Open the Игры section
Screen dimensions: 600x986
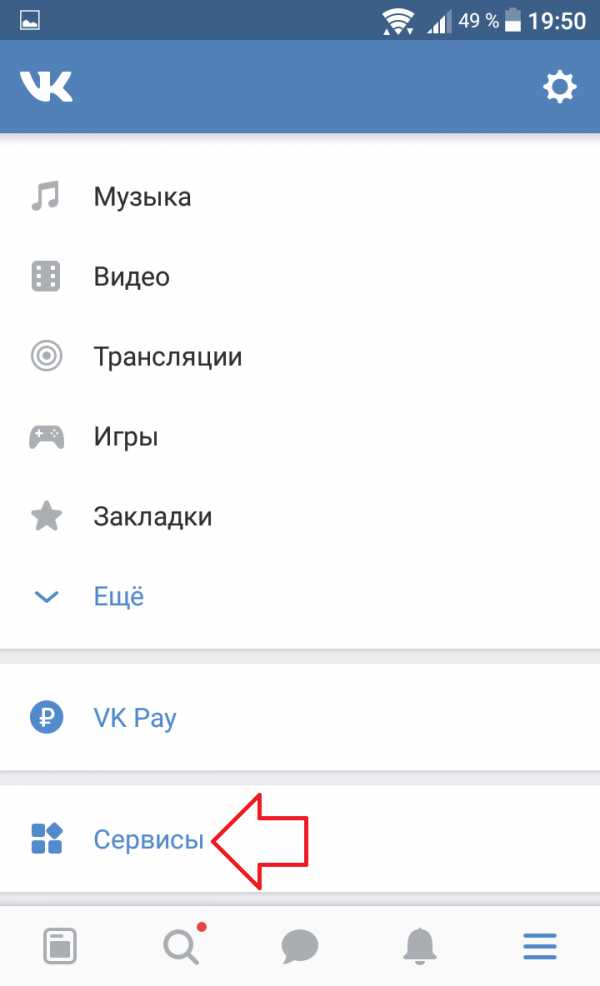(x=126, y=437)
